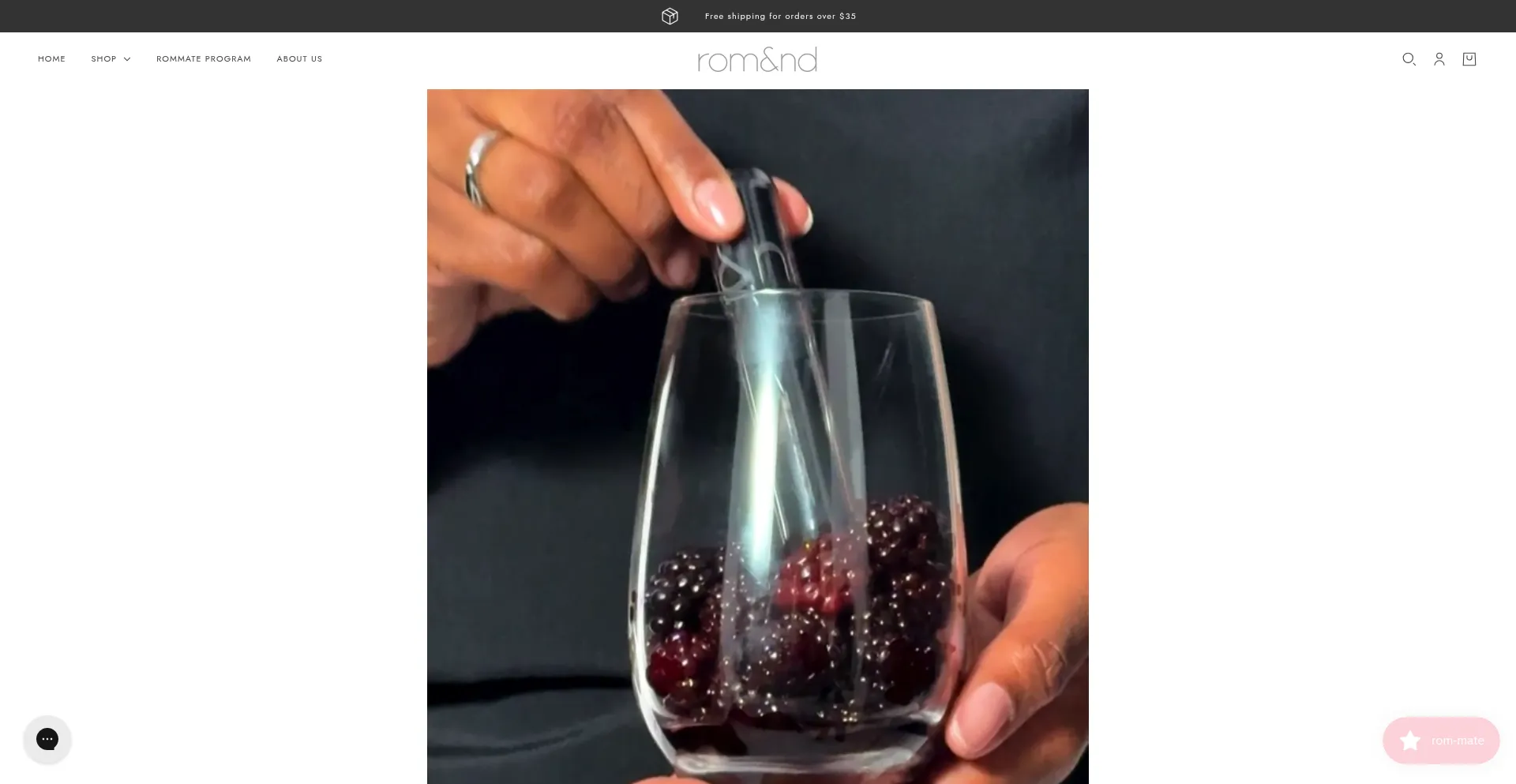Open the rom-mate rewards button
The width and height of the screenshot is (1516, 784).
(1441, 741)
